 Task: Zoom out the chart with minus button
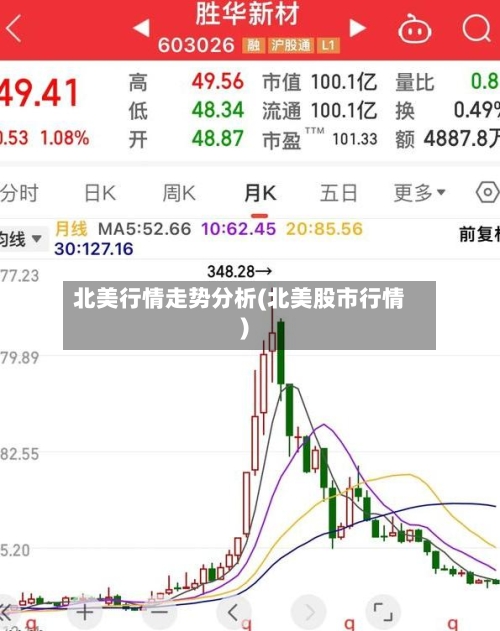point(159,612)
